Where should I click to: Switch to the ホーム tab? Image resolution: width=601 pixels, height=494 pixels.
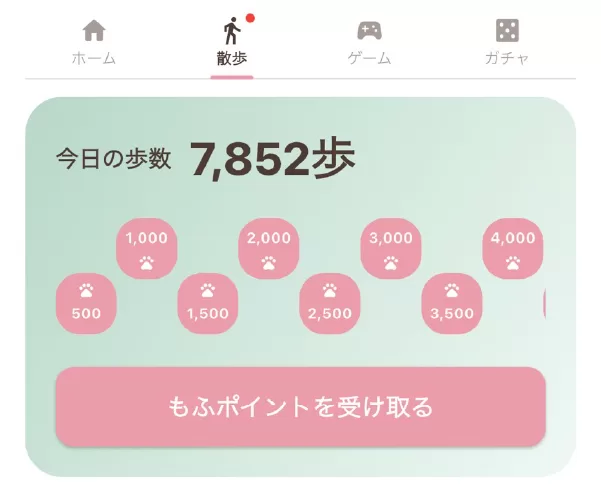click(x=94, y=42)
